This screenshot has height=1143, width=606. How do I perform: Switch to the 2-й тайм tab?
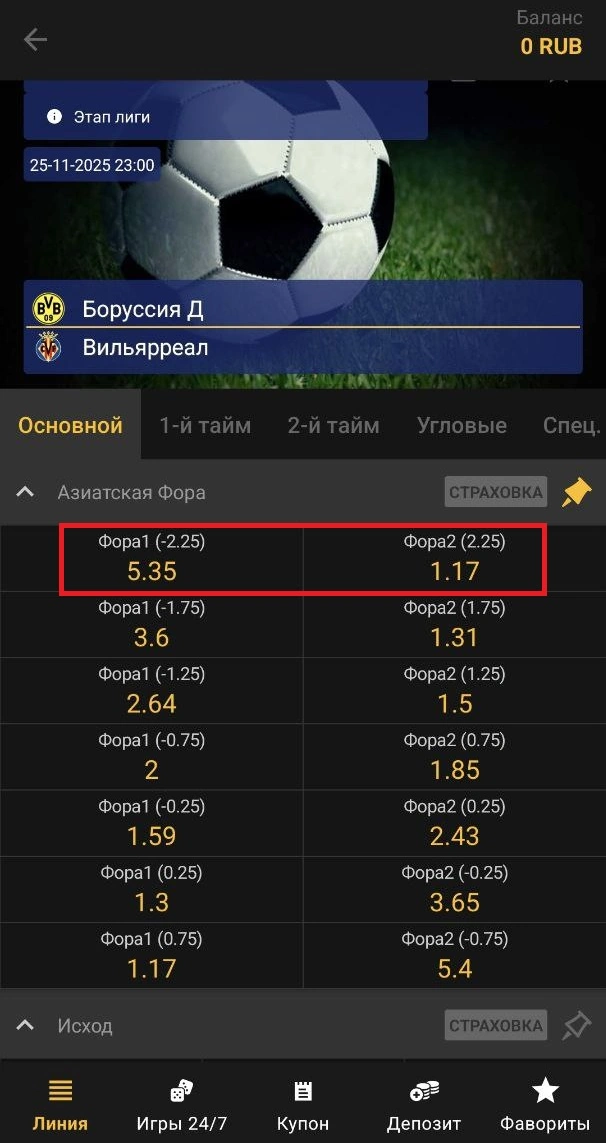333,425
